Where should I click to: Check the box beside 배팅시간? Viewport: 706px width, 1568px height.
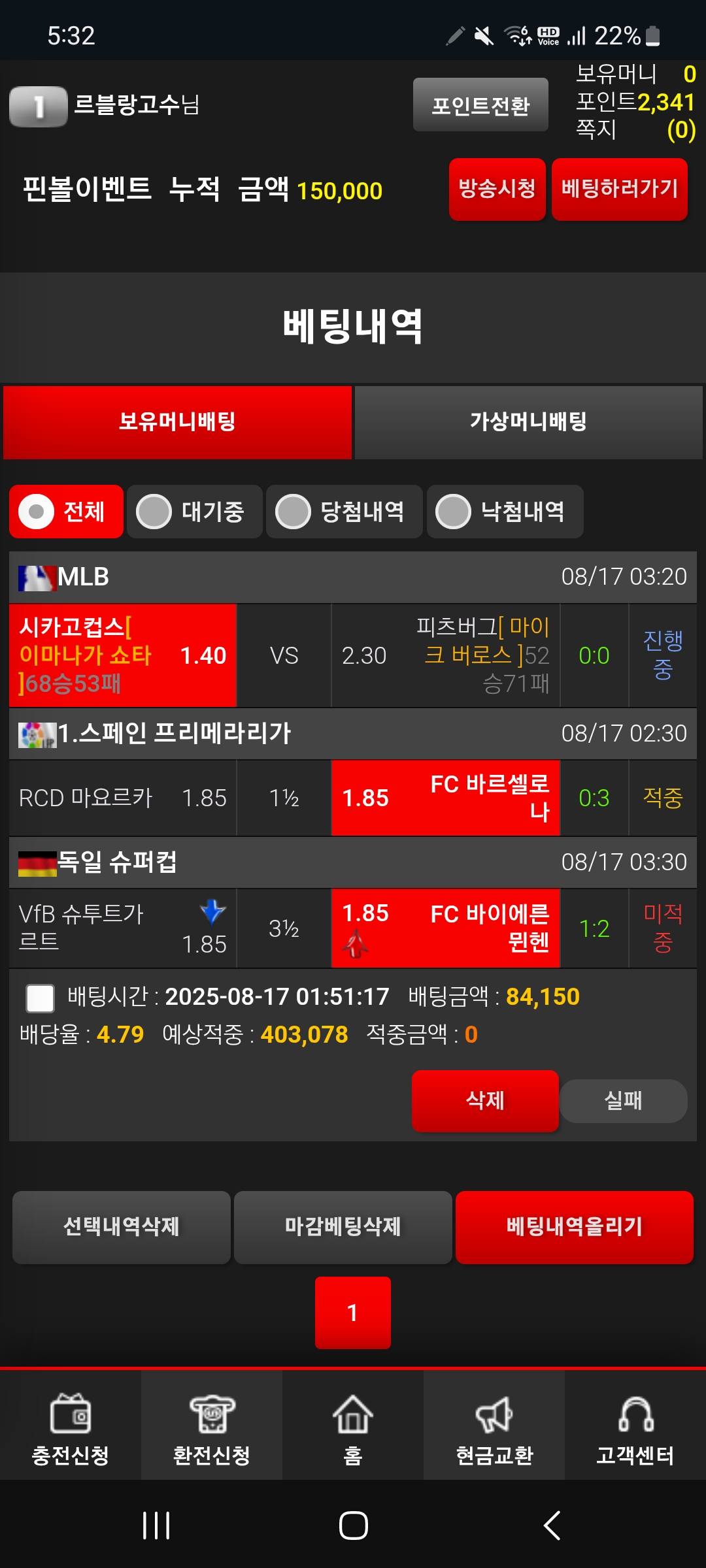click(x=40, y=998)
